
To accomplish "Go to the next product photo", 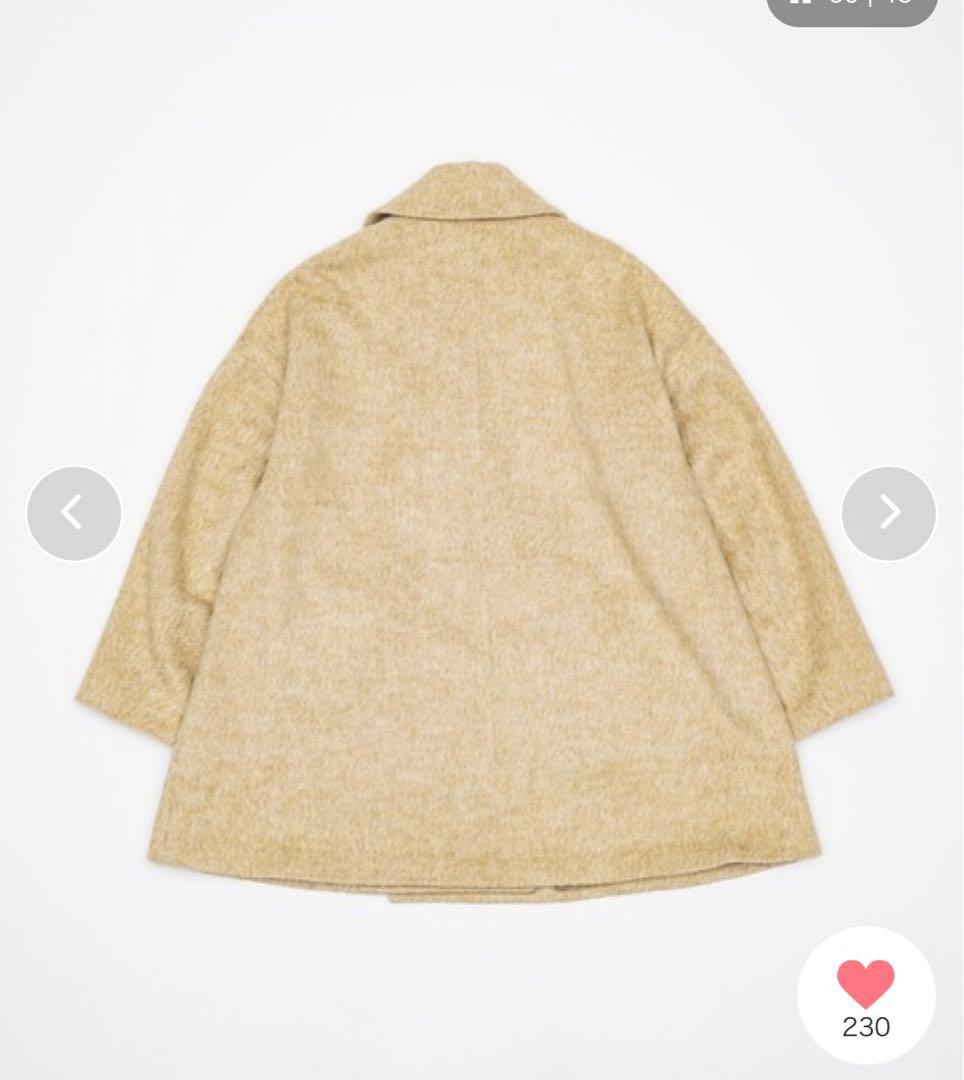I will coord(888,513).
